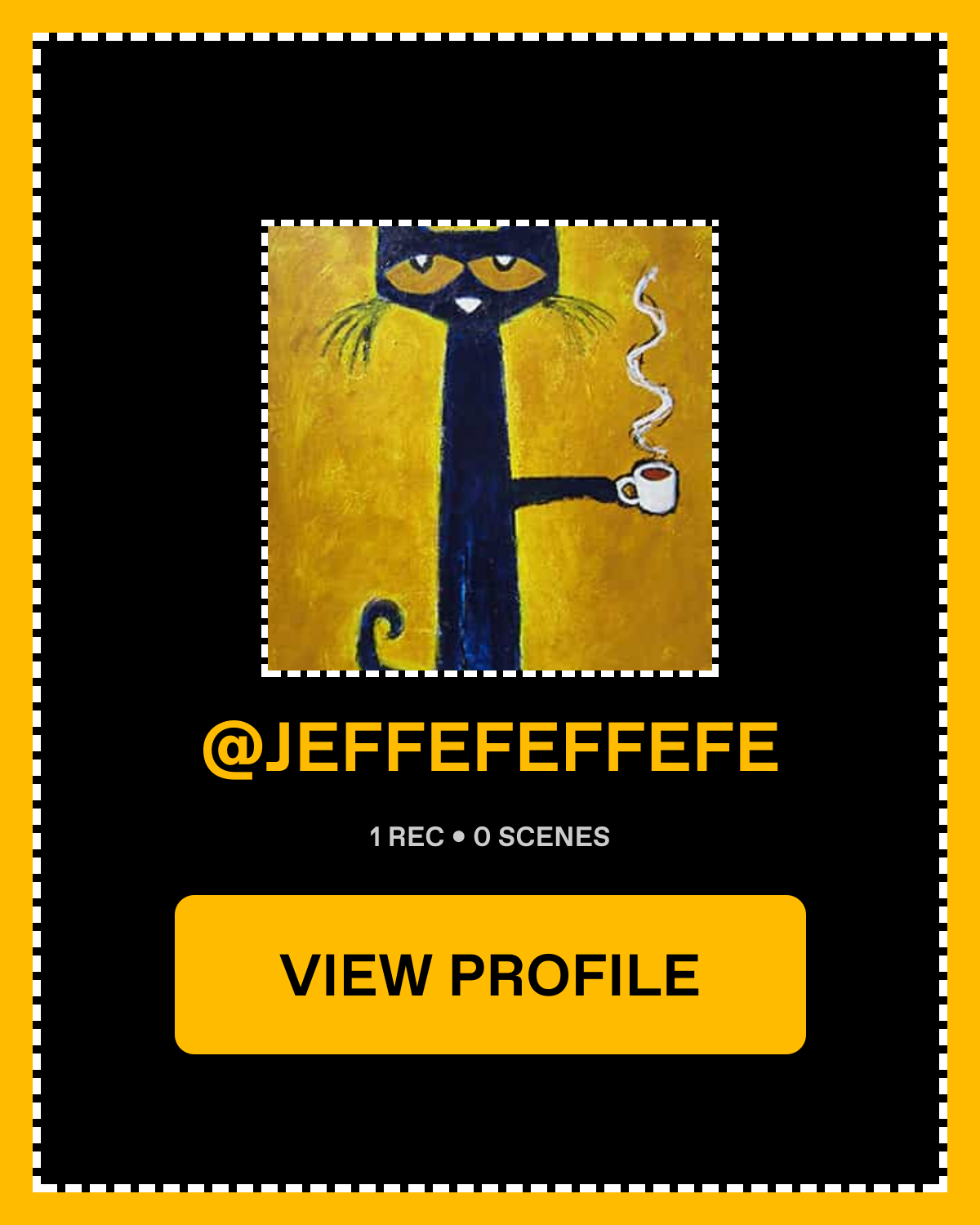Open the cat painting profile picture
Image resolution: width=980 pixels, height=1225 pixels.
pyautogui.click(x=490, y=448)
